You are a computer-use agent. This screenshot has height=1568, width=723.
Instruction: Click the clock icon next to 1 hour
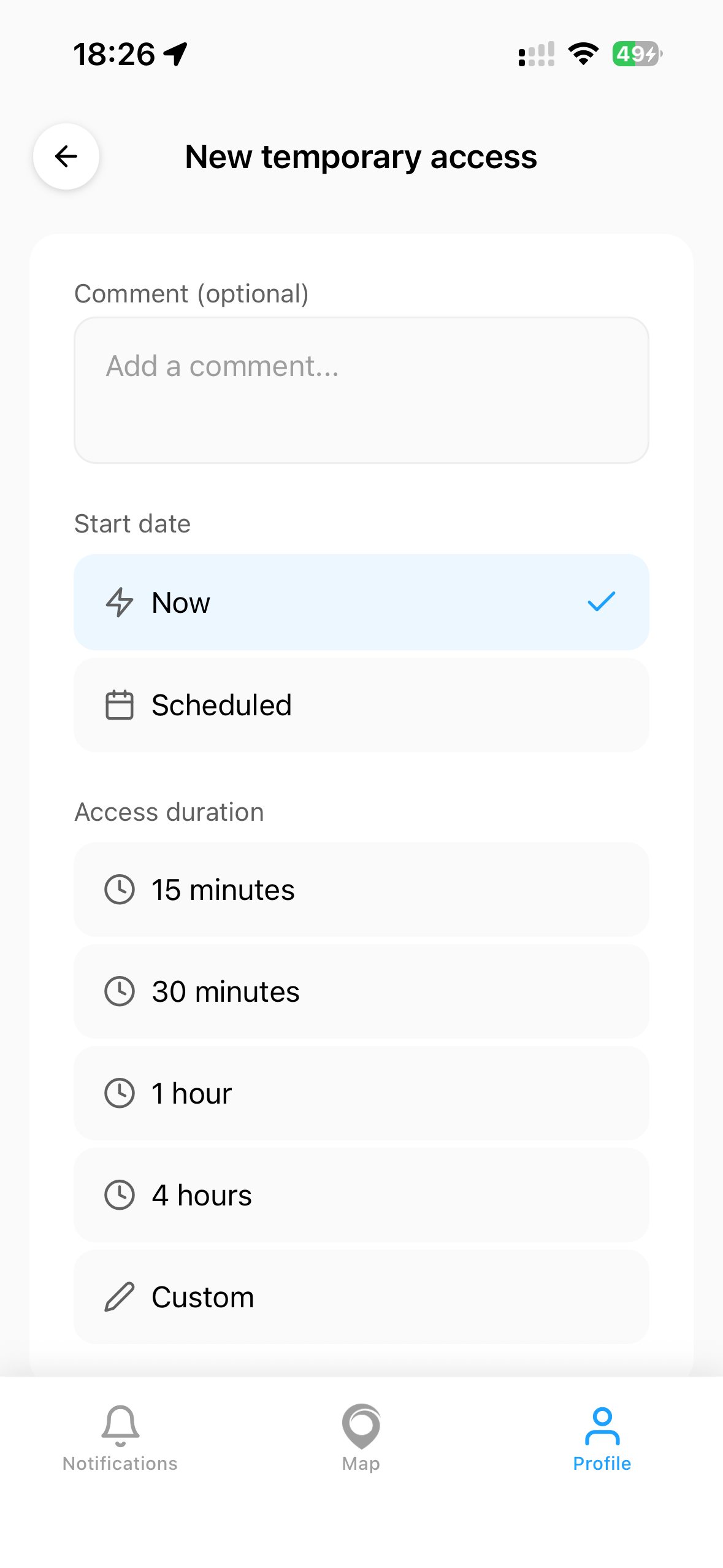(120, 1093)
